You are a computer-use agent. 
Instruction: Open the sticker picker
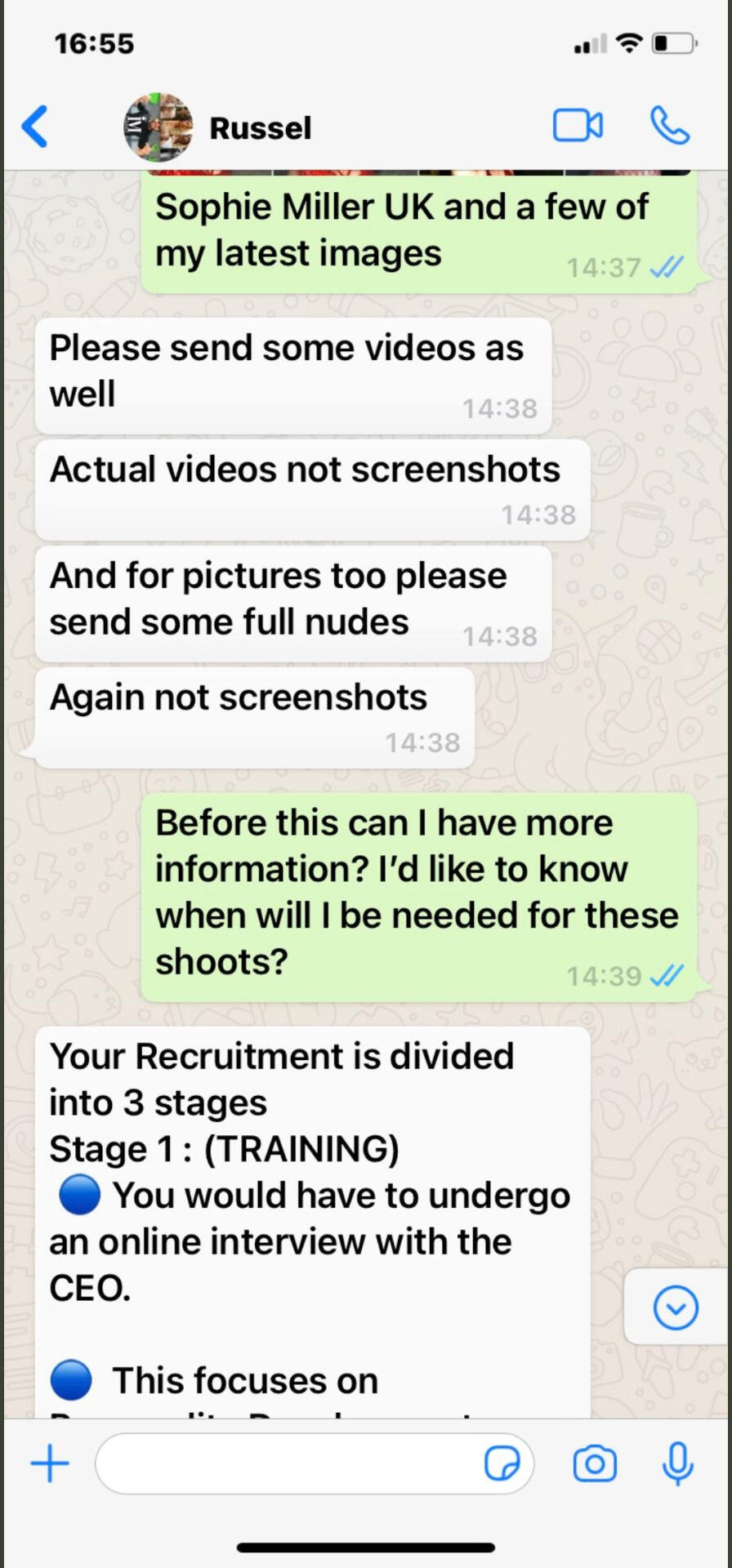point(502,1463)
